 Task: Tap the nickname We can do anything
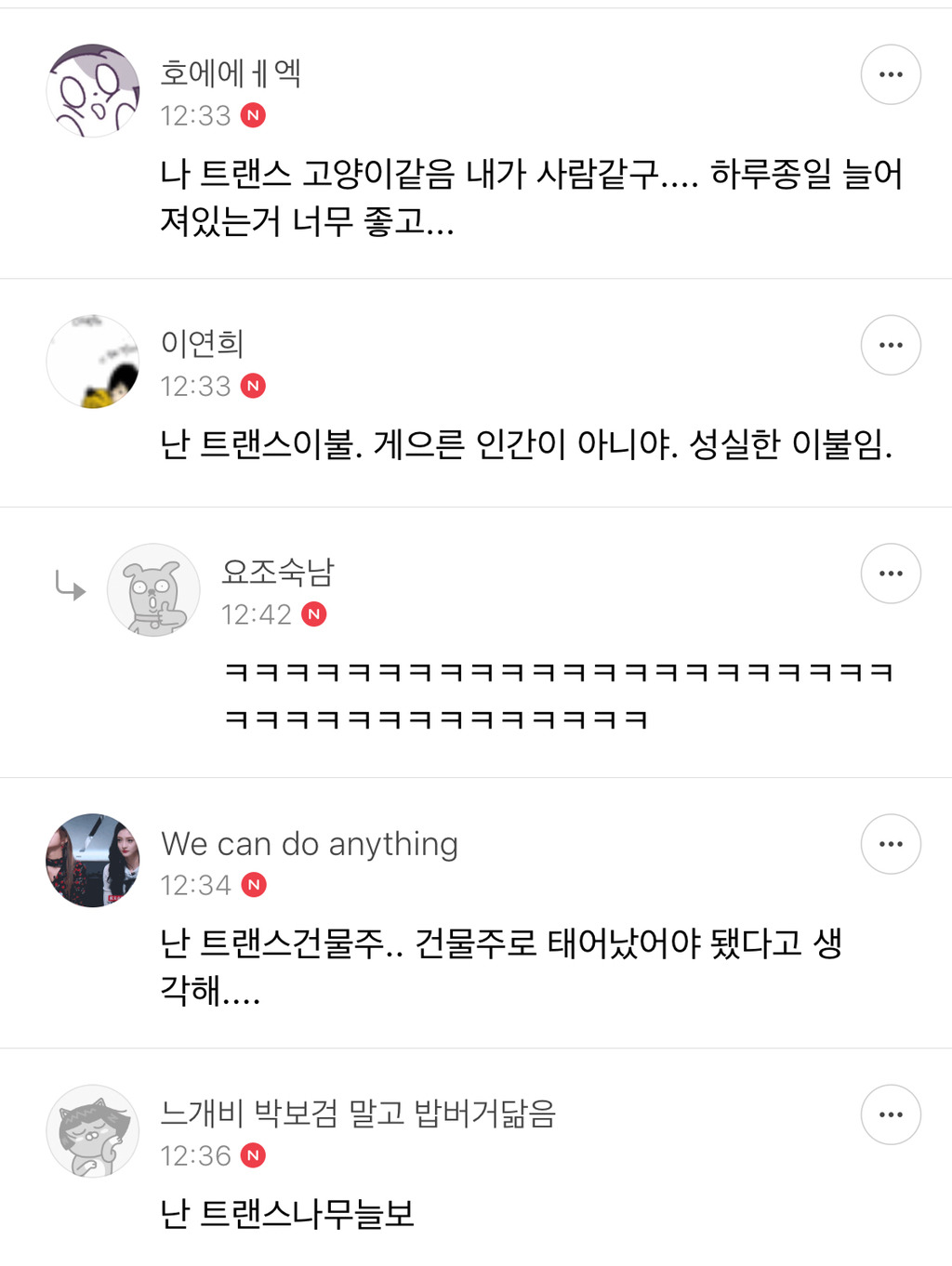pyautogui.click(x=310, y=843)
